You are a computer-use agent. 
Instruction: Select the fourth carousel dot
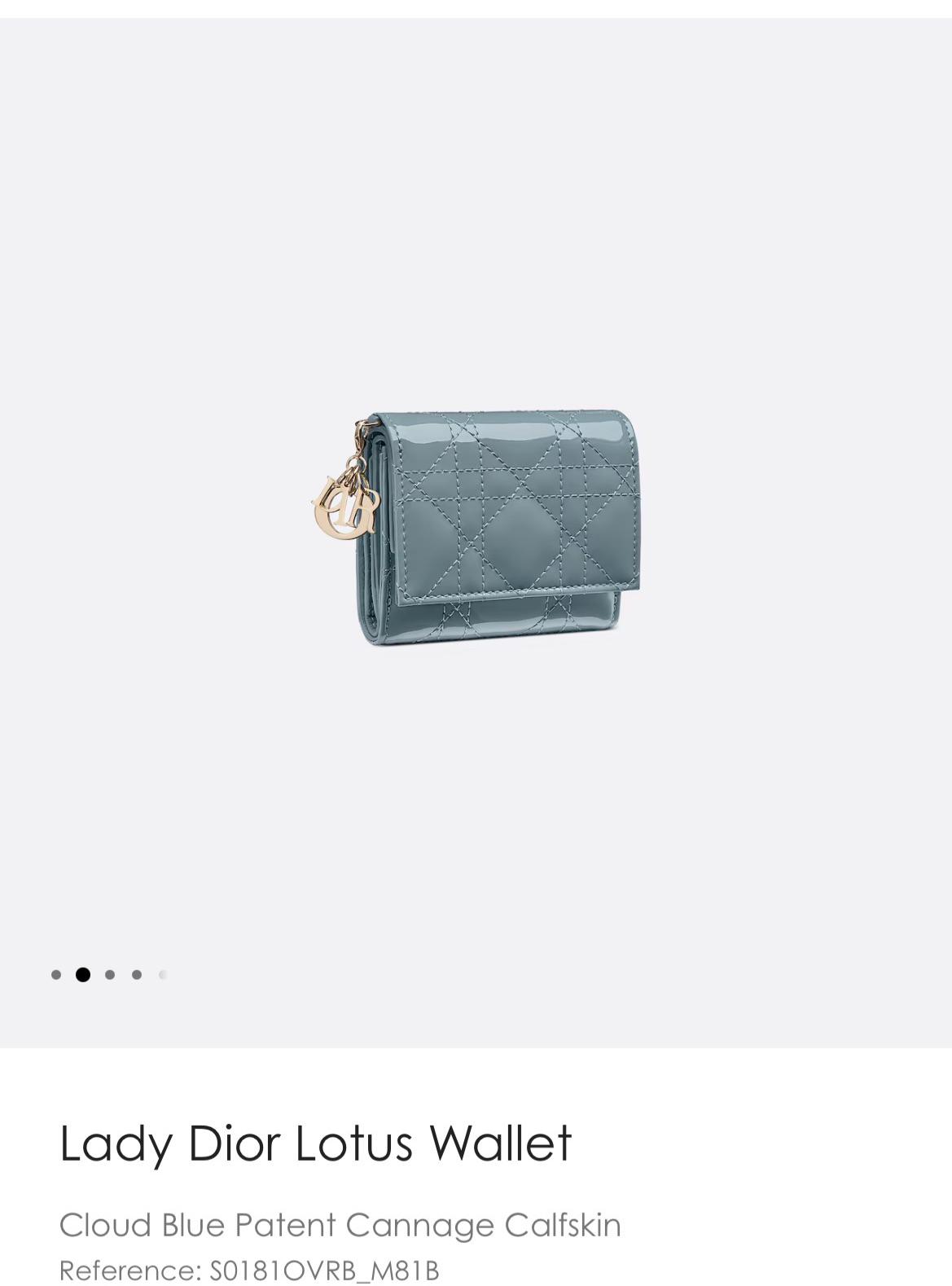coord(137,974)
